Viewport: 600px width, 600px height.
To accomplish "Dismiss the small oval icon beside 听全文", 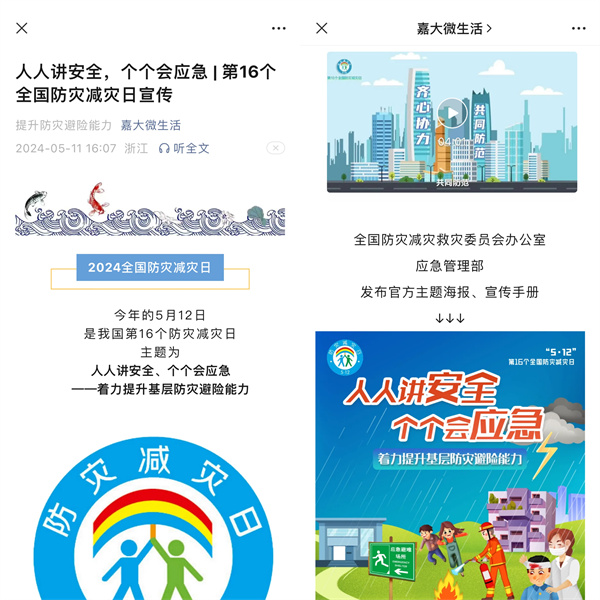I will (x=275, y=148).
